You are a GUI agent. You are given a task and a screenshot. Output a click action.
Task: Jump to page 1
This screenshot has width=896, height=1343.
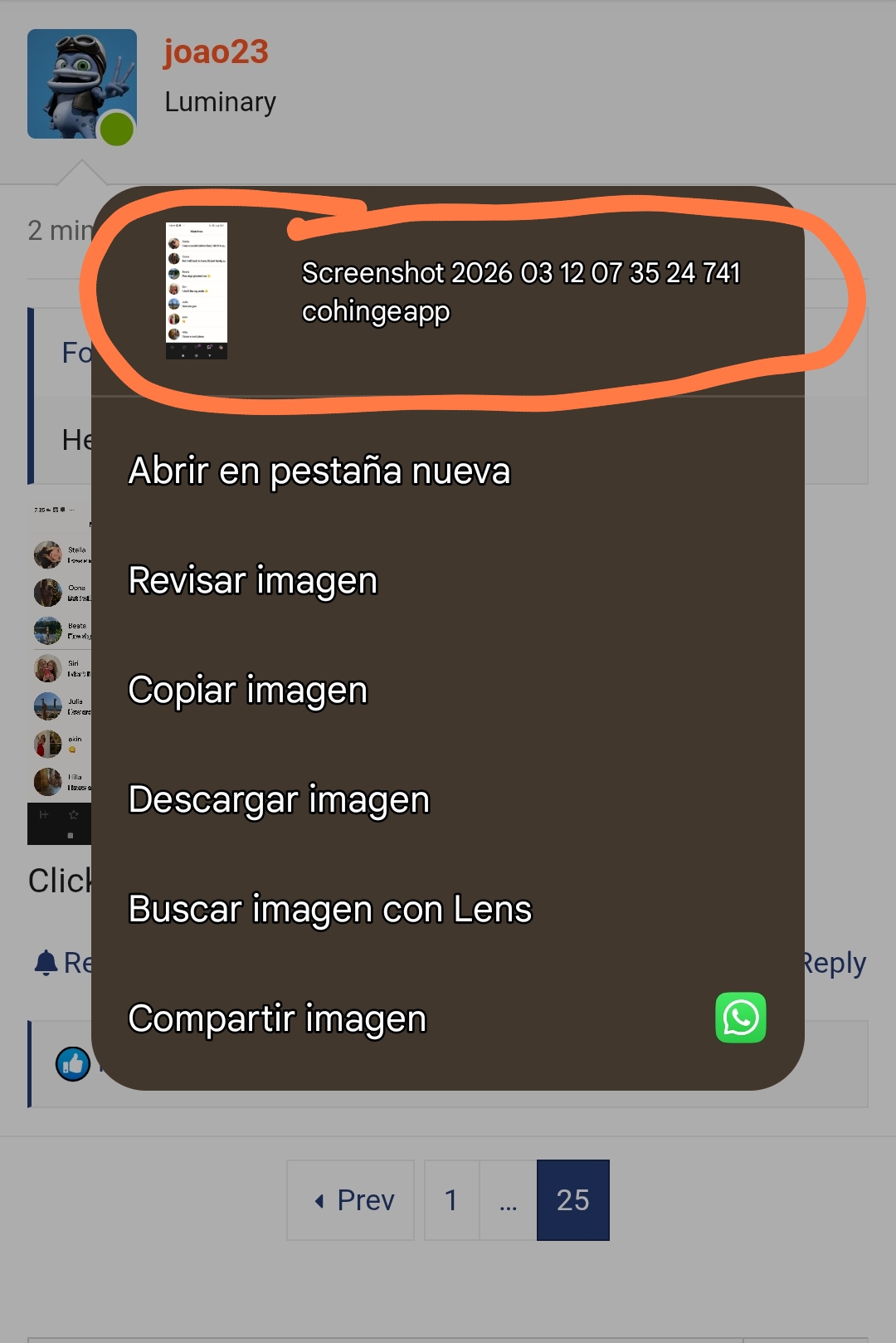click(451, 1200)
